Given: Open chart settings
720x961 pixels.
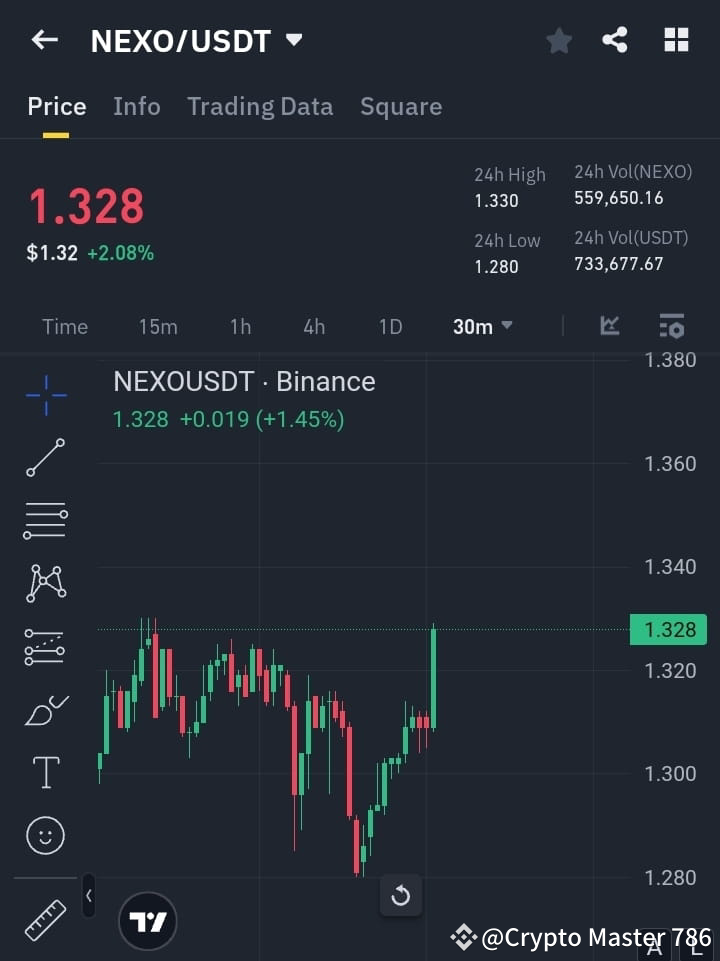Looking at the screenshot, I should [x=671, y=326].
